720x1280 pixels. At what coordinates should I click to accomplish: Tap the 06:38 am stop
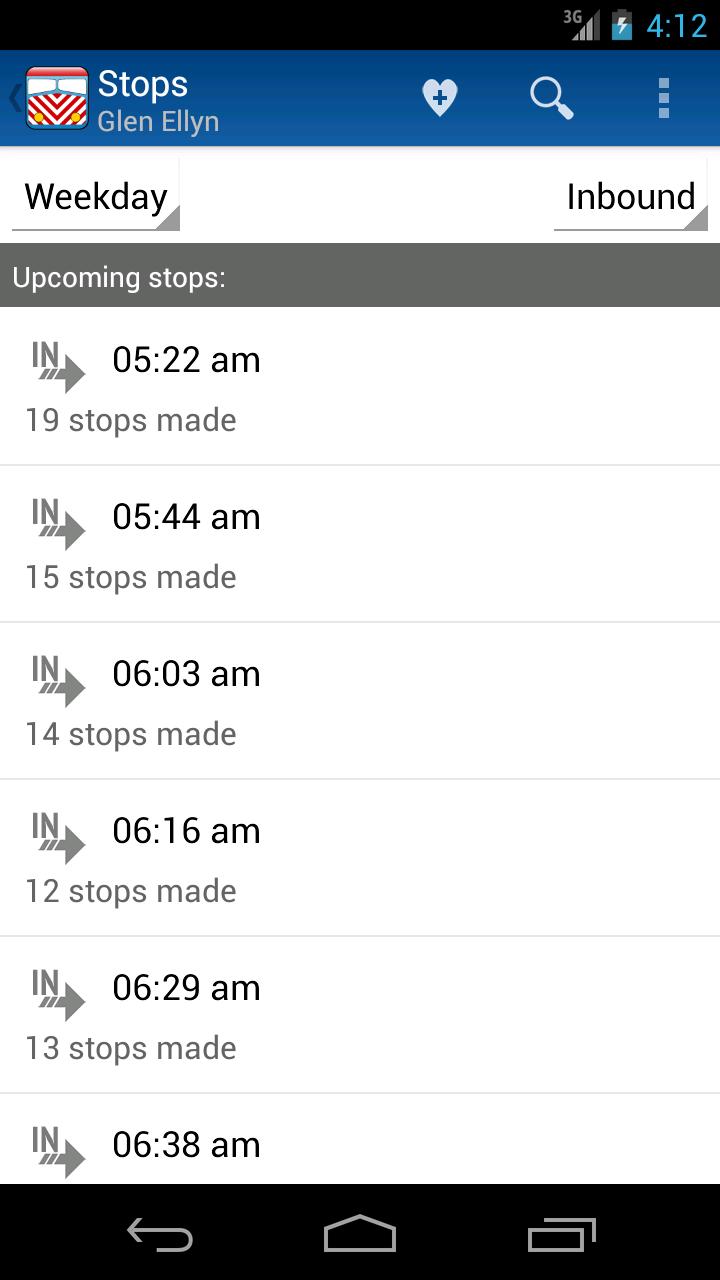(x=360, y=1145)
